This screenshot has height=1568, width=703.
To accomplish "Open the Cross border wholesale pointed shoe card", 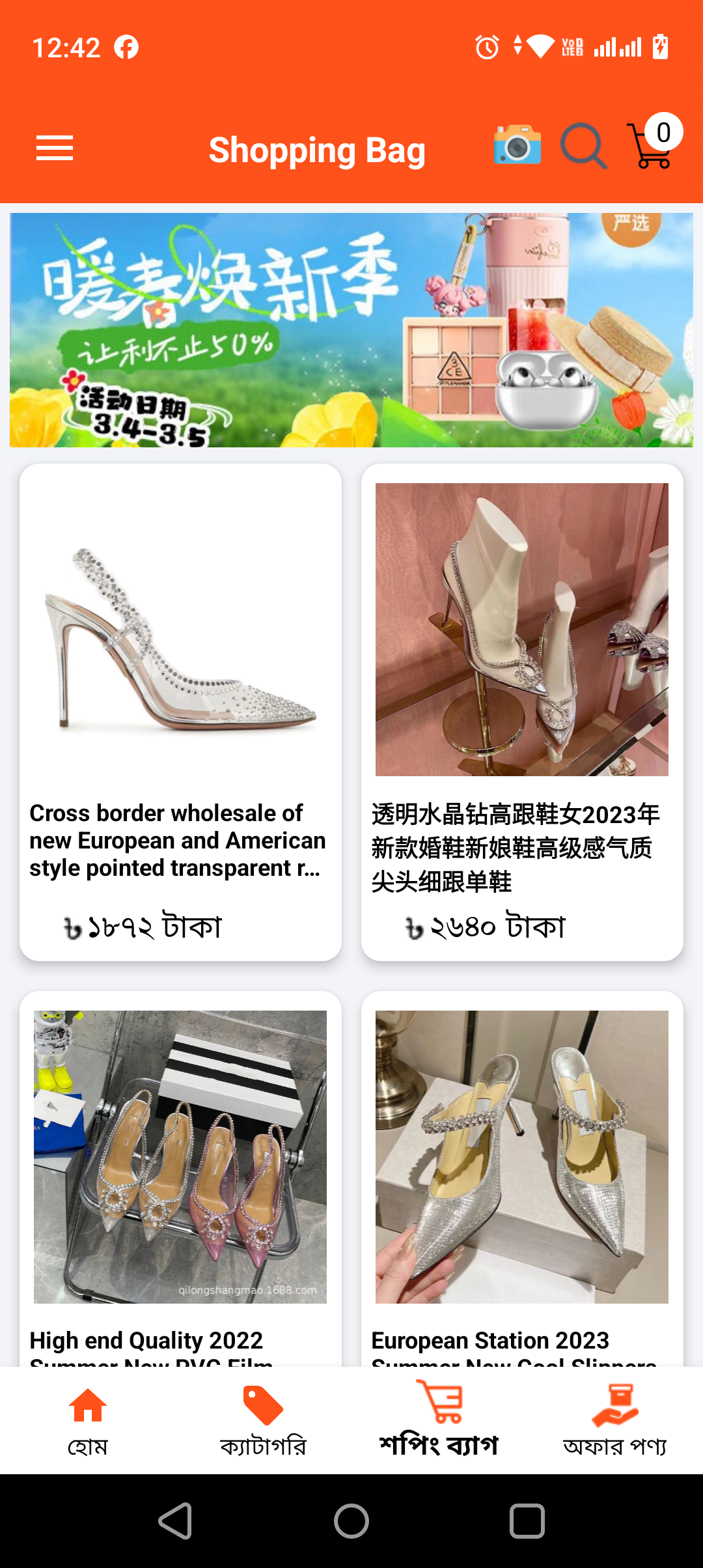I will 180,712.
